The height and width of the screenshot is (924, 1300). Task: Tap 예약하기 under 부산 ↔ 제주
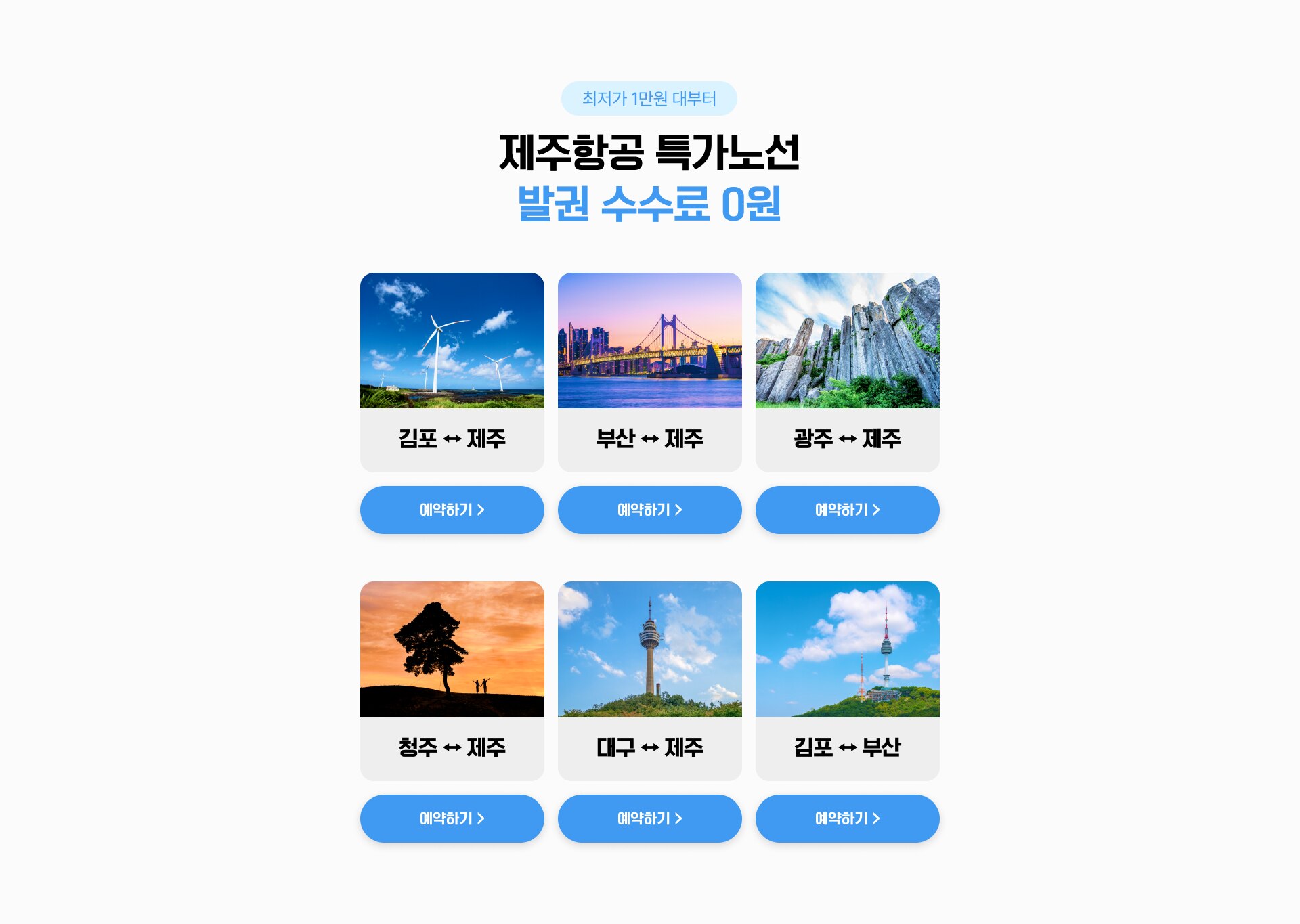tap(649, 510)
